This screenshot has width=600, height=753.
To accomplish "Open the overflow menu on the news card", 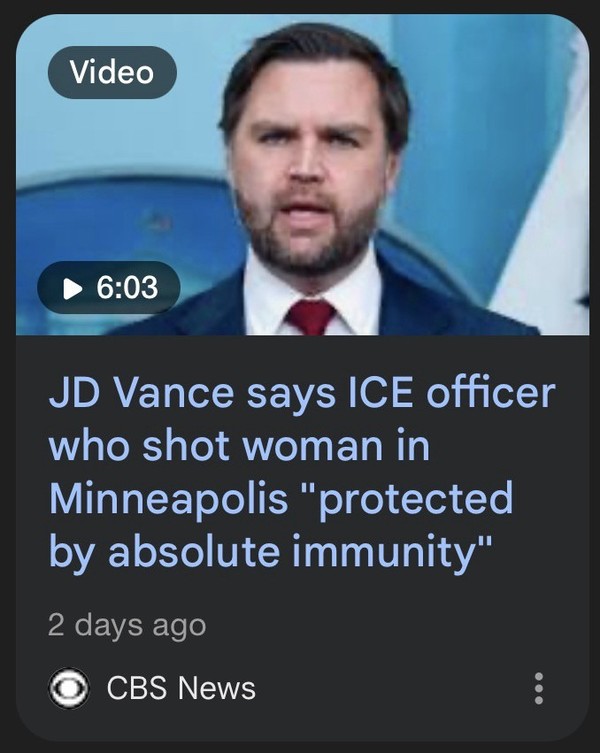I will coord(539,688).
